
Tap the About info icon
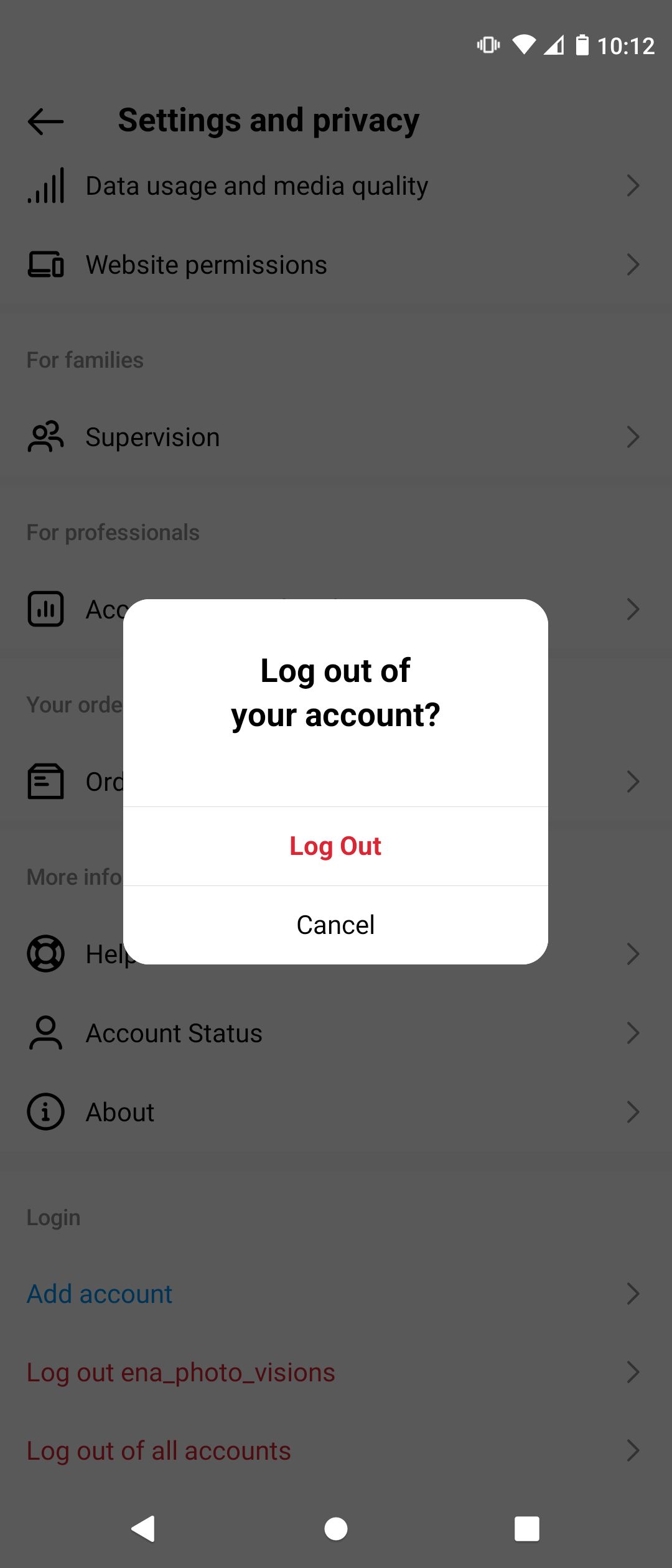tap(46, 1111)
